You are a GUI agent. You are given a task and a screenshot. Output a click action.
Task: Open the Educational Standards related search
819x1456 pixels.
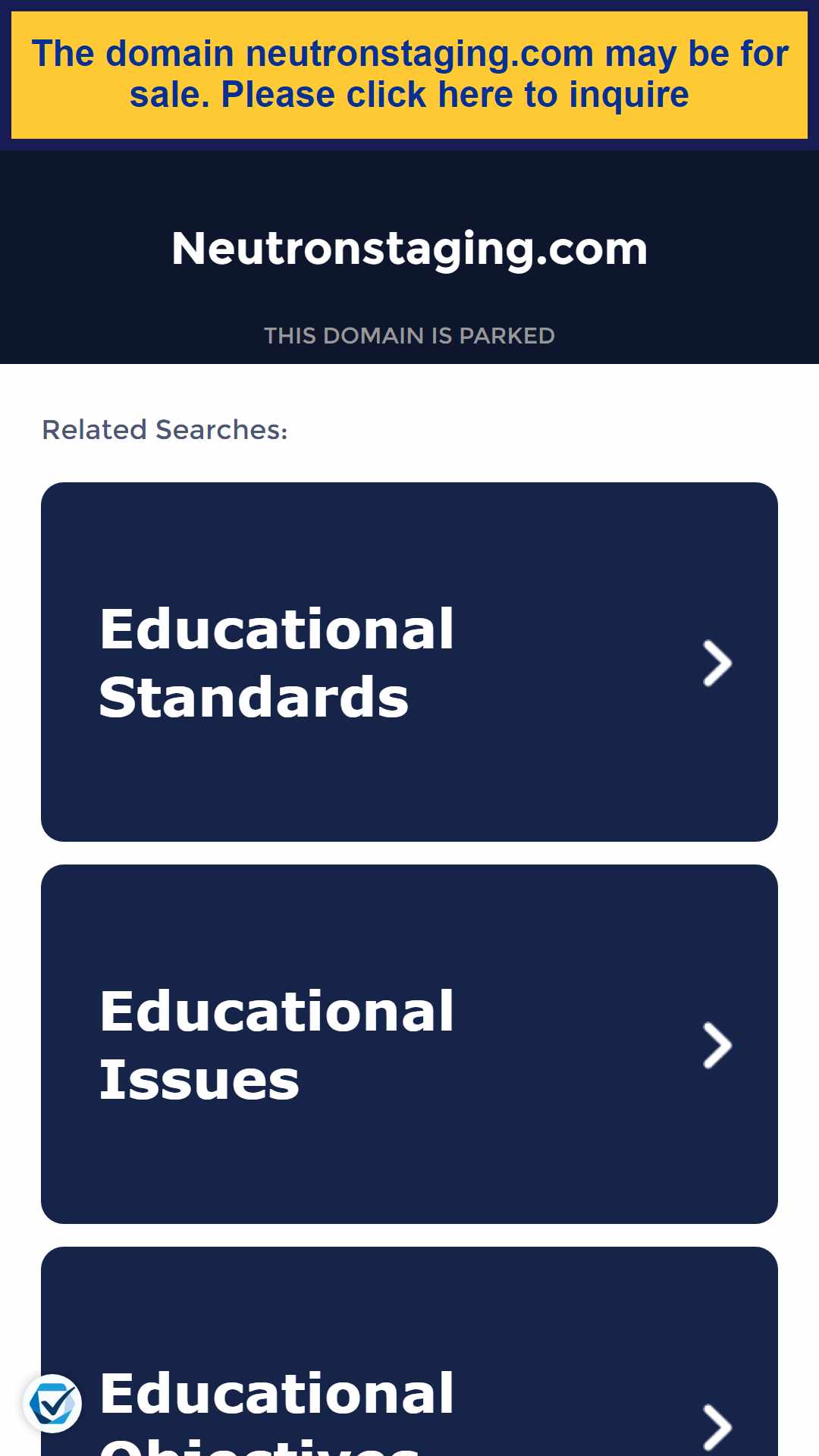pyautogui.click(x=409, y=662)
